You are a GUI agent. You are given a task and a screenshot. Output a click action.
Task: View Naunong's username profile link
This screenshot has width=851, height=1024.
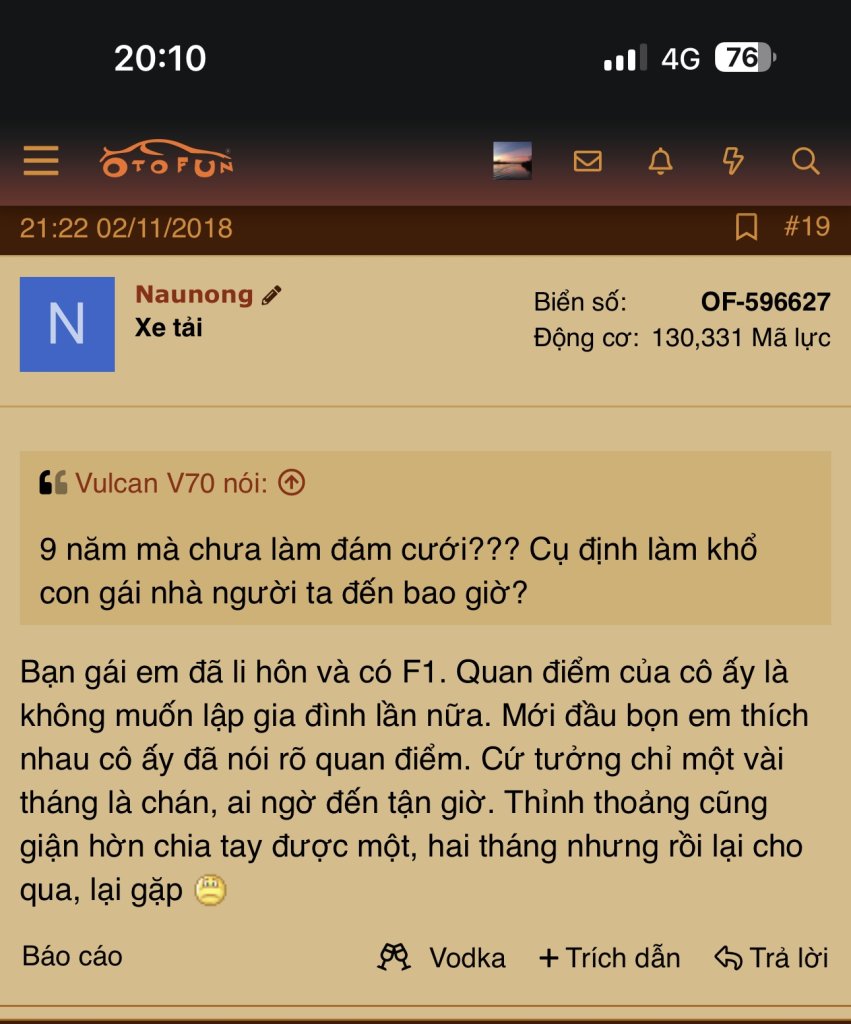pos(194,294)
